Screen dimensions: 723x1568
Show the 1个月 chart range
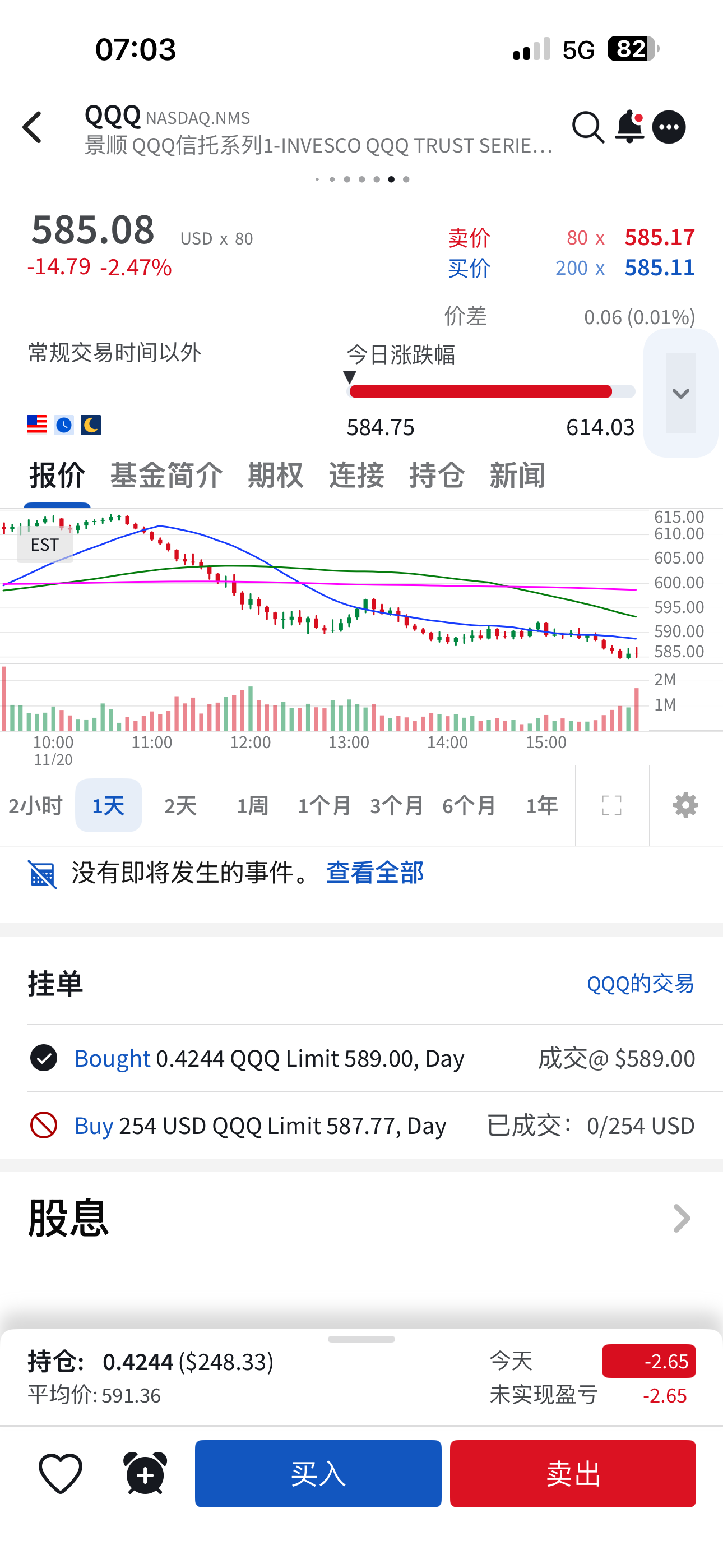[325, 805]
